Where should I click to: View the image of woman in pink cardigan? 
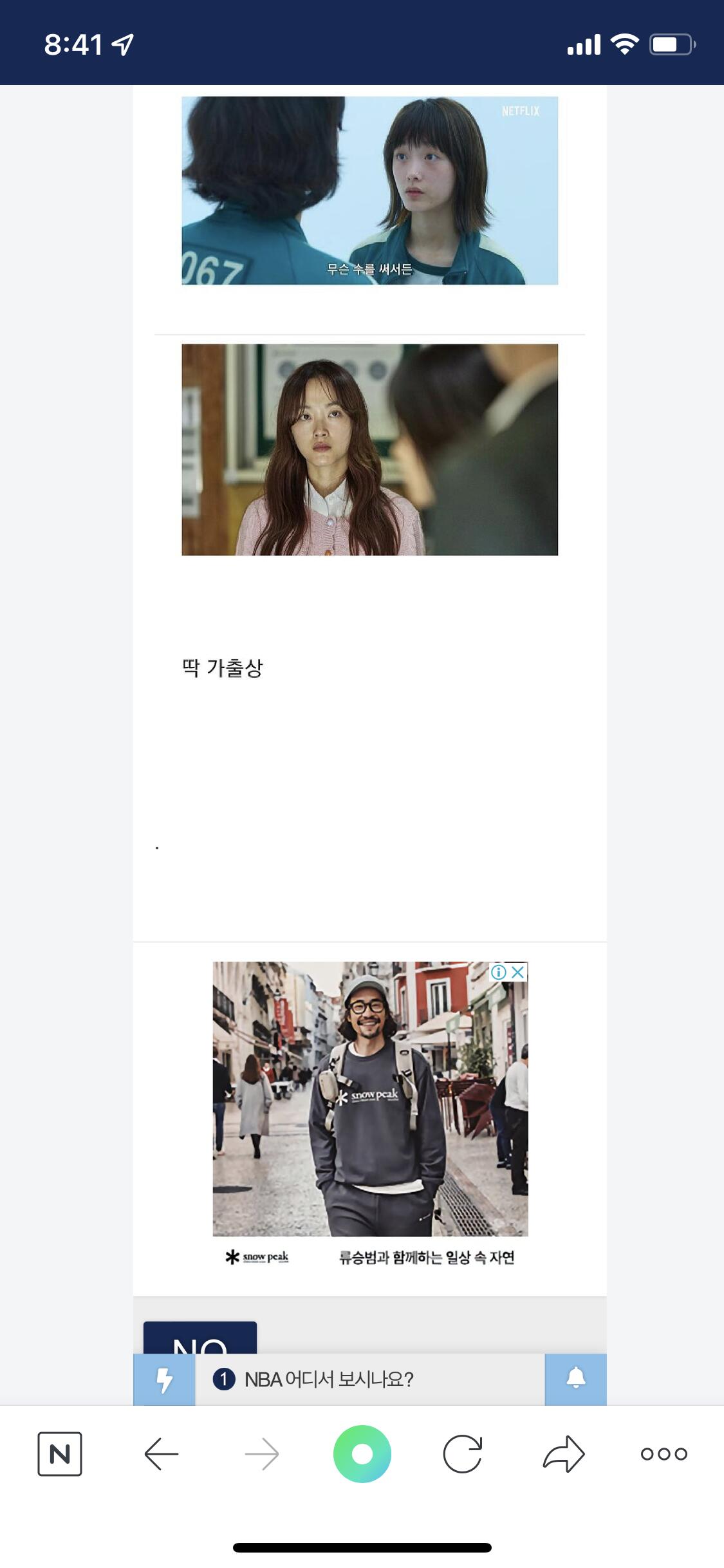click(x=369, y=449)
